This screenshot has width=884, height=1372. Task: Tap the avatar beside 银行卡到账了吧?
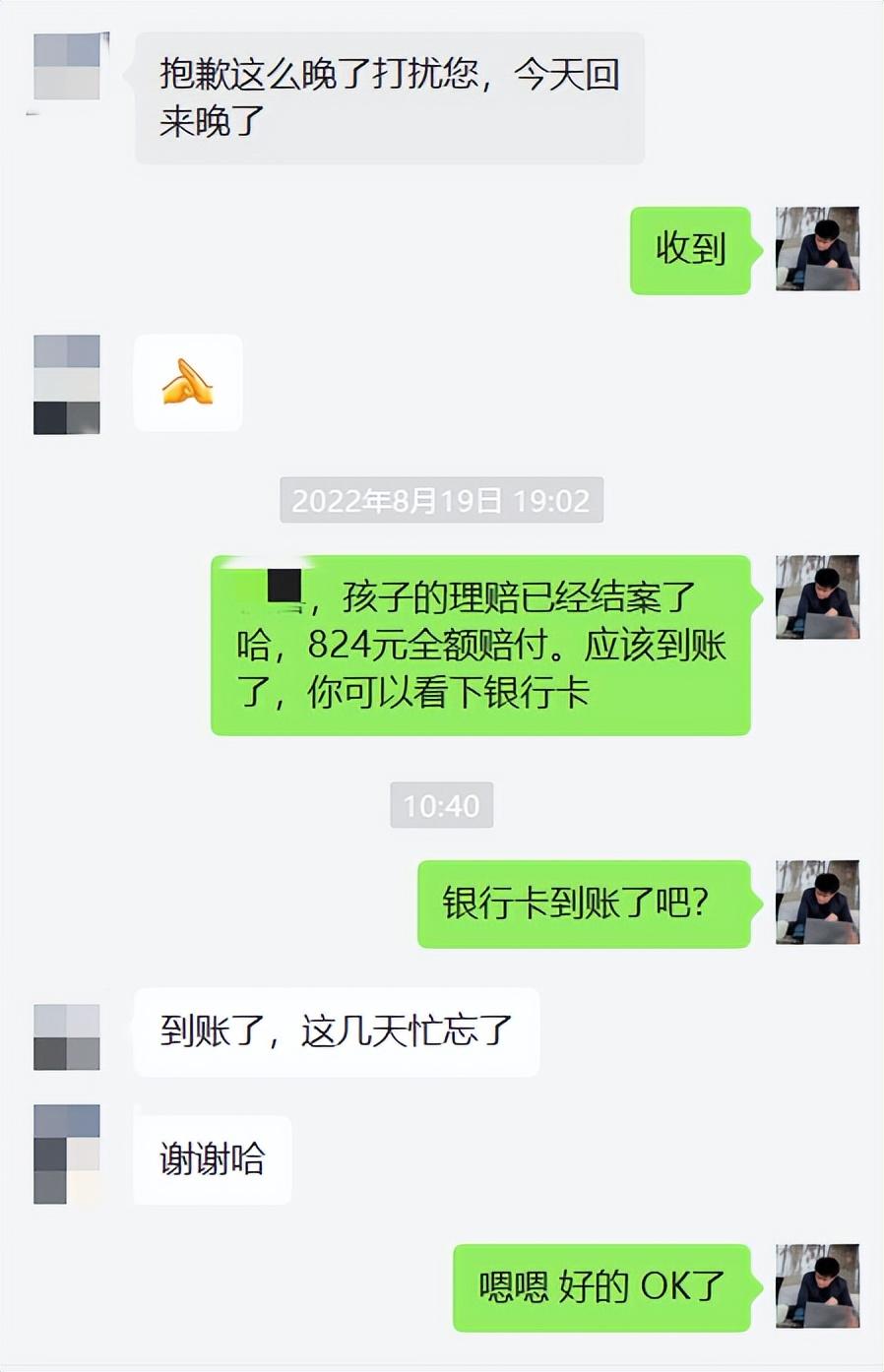point(817,903)
